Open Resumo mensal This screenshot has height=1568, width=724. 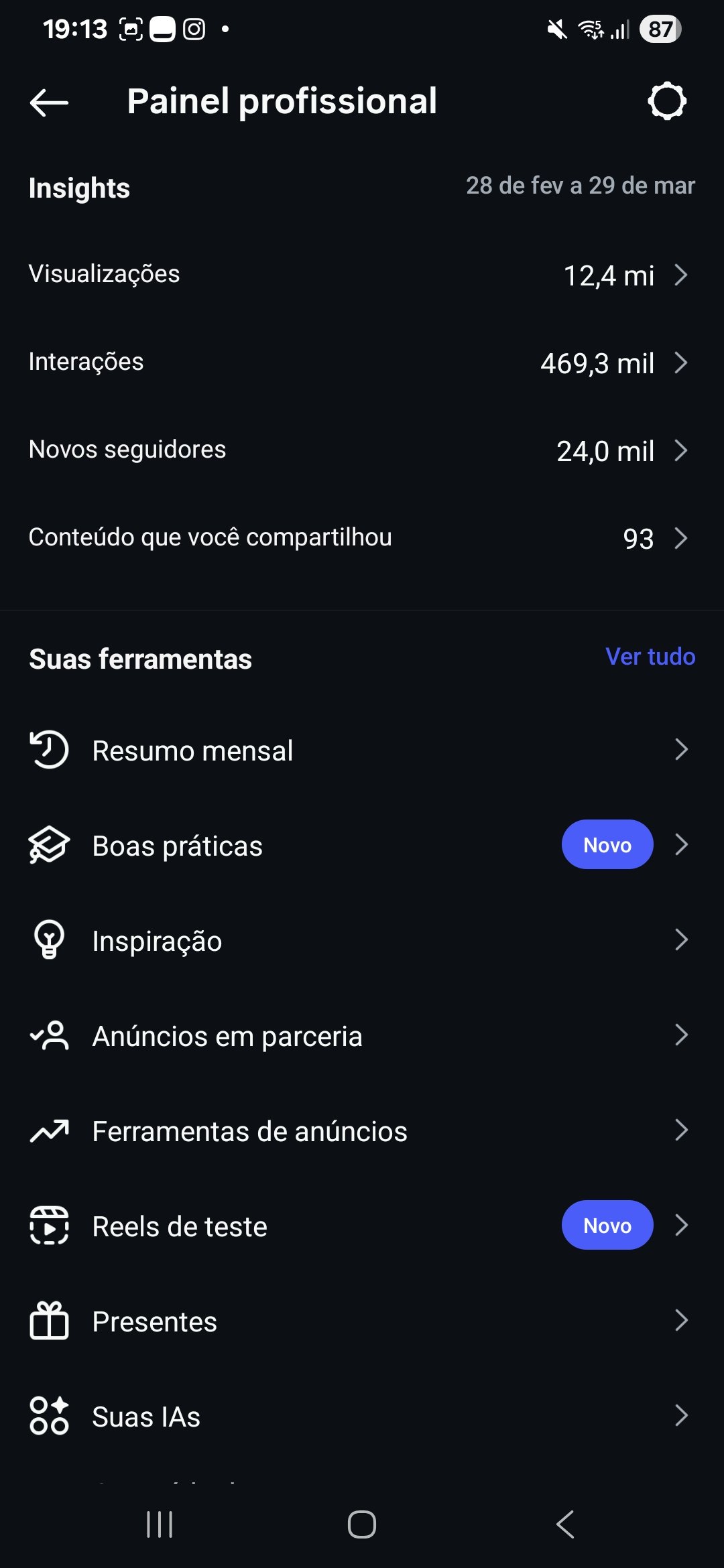[362, 750]
